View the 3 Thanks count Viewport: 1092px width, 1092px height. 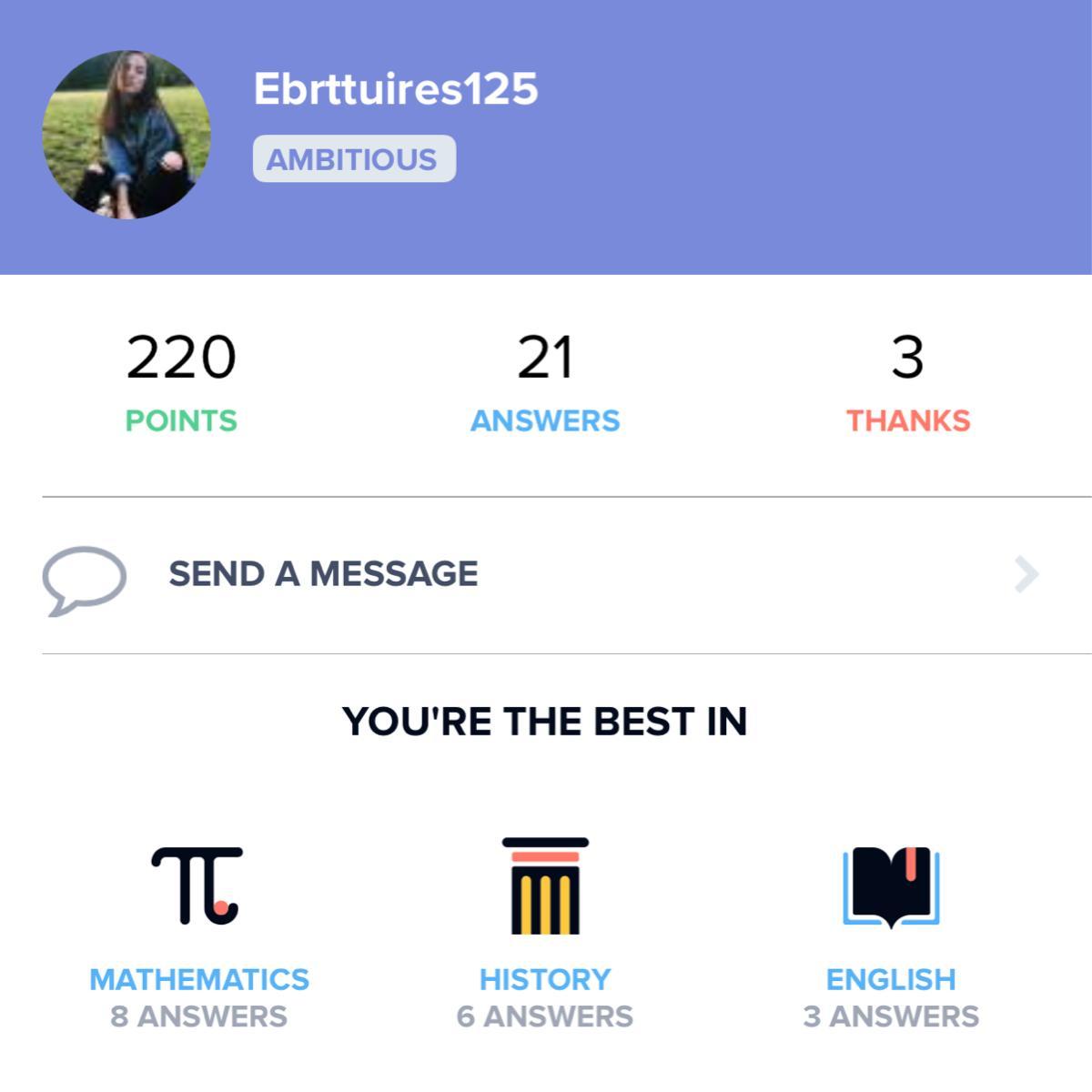[908, 383]
